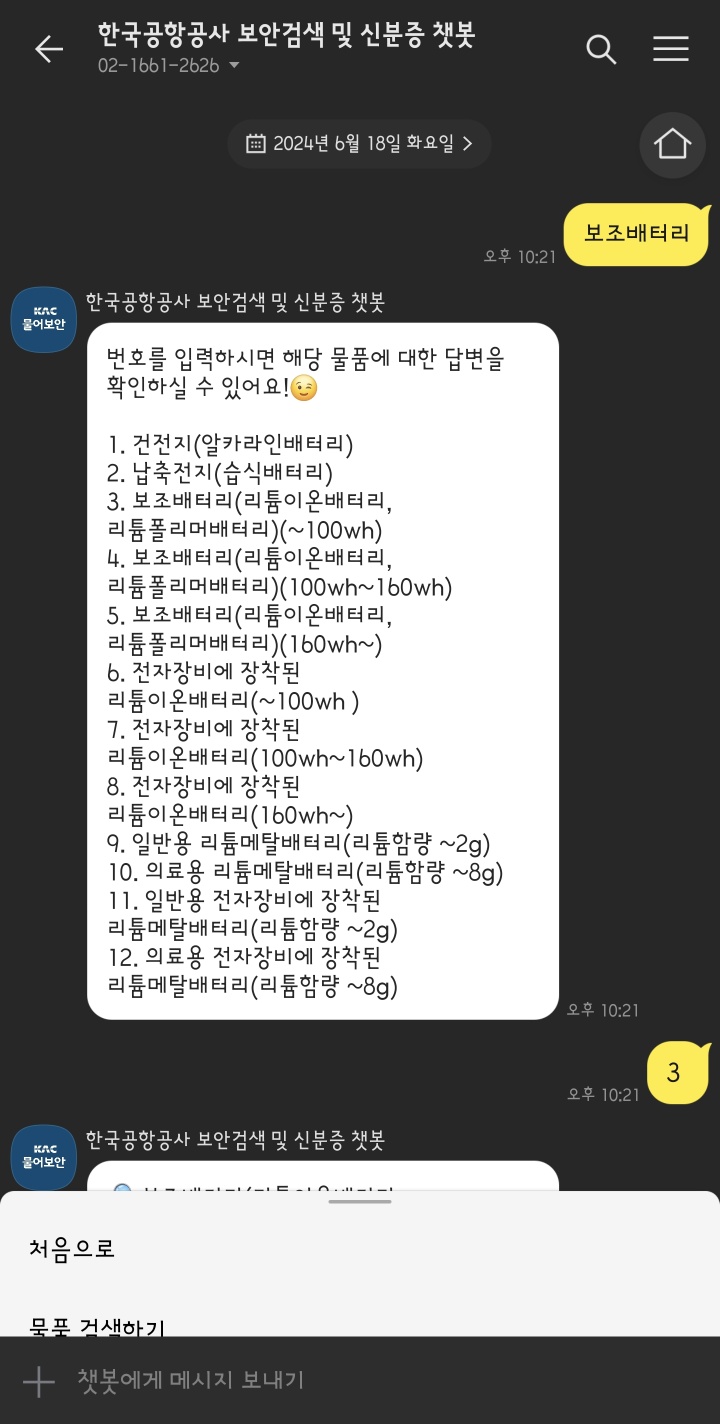The width and height of the screenshot is (720, 1424).
Task: Tap the home icon on the right
Action: 672,145
